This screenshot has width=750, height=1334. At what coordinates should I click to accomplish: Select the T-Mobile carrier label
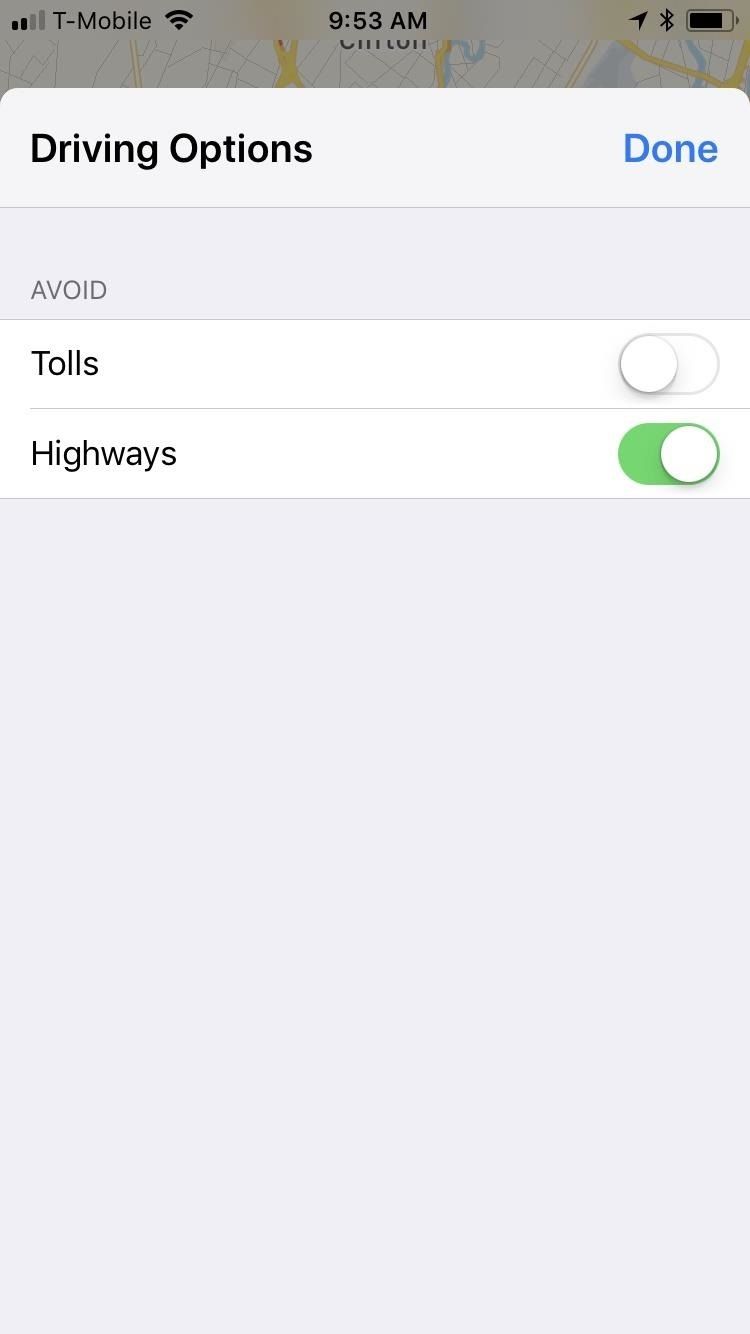(100, 19)
